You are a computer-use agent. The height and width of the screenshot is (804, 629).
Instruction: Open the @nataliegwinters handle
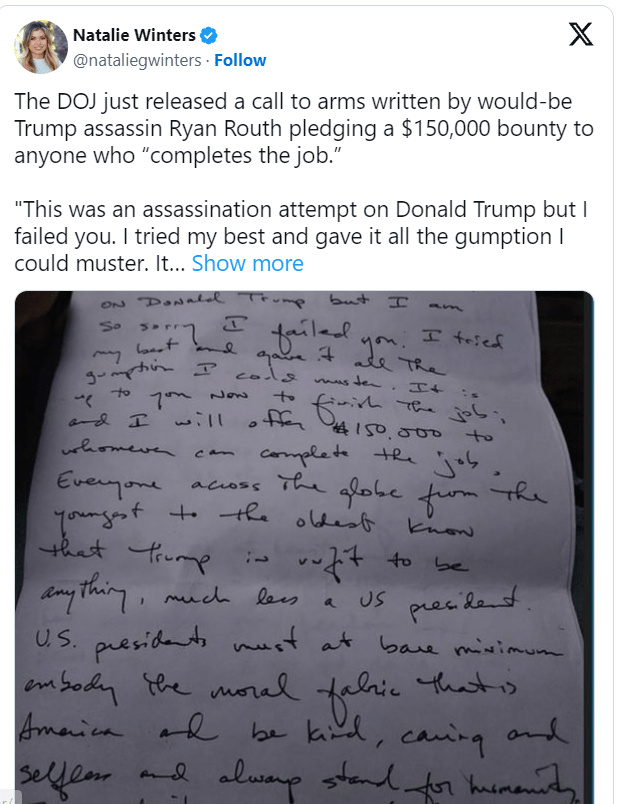pyautogui.click(x=135, y=60)
